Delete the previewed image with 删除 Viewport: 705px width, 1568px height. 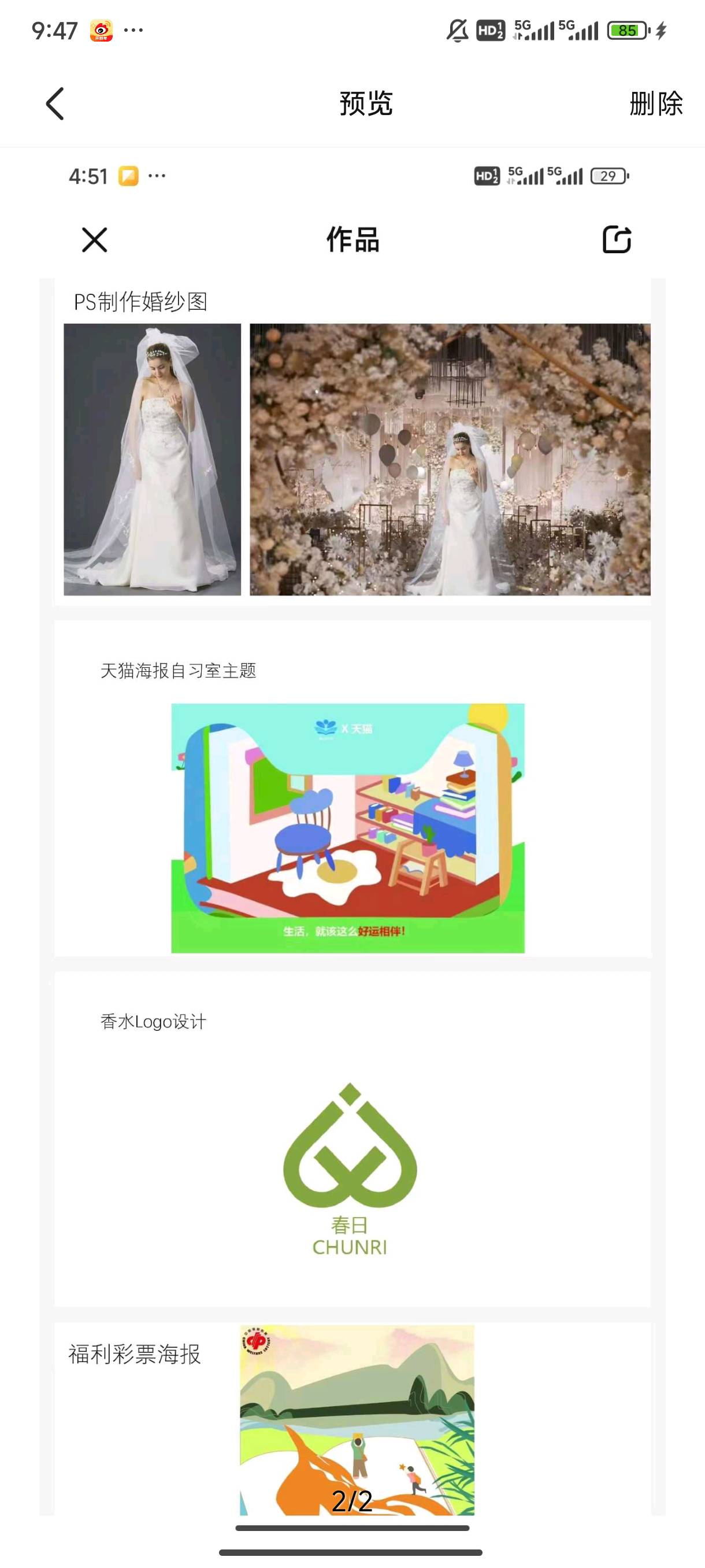point(655,103)
